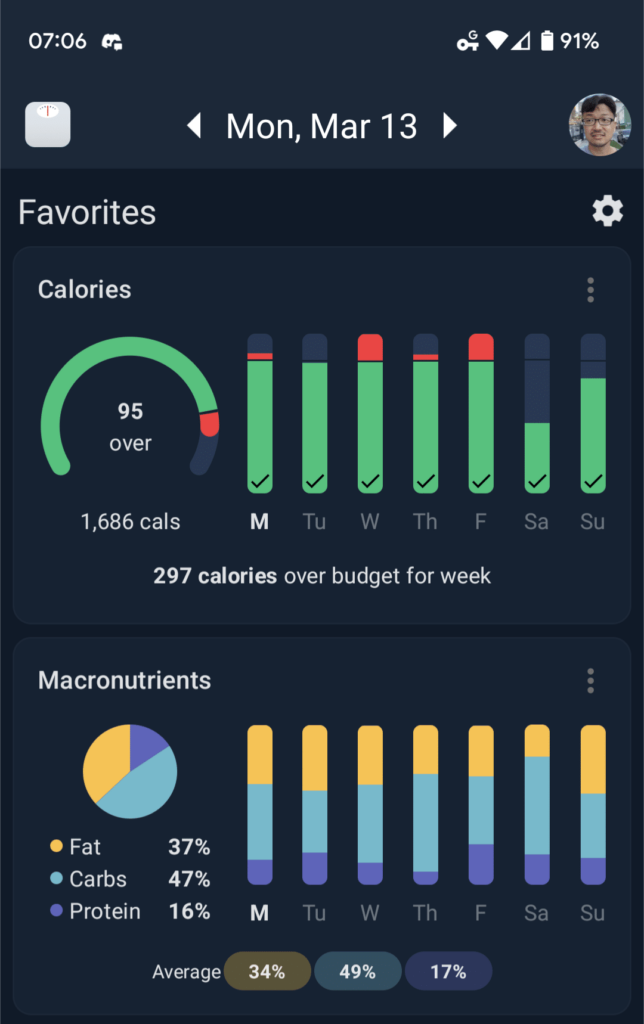Screen dimensions: 644x1024
Task: Open Favorites settings gear
Action: [x=607, y=211]
